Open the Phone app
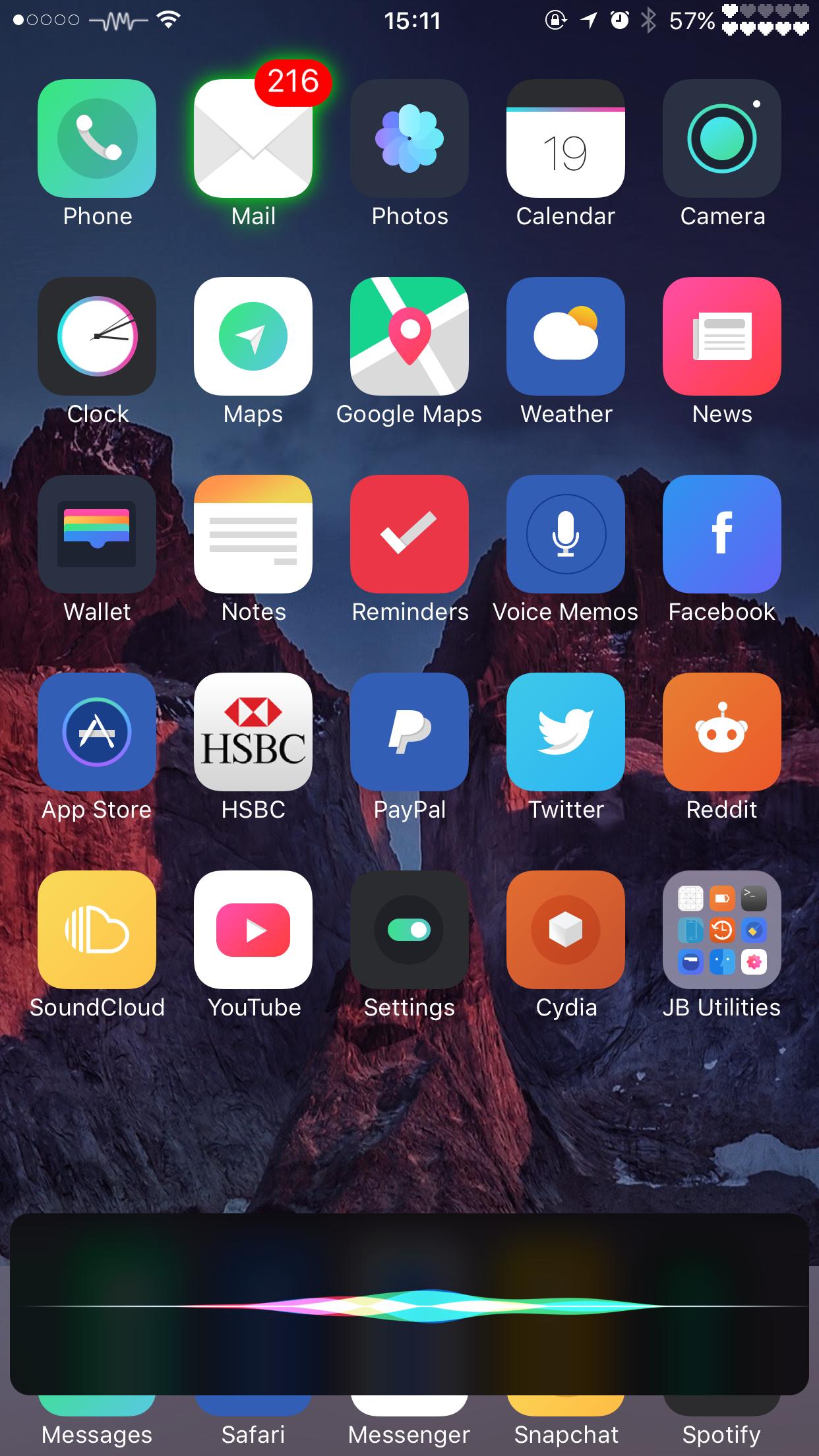This screenshot has height=1456, width=819. (x=97, y=138)
